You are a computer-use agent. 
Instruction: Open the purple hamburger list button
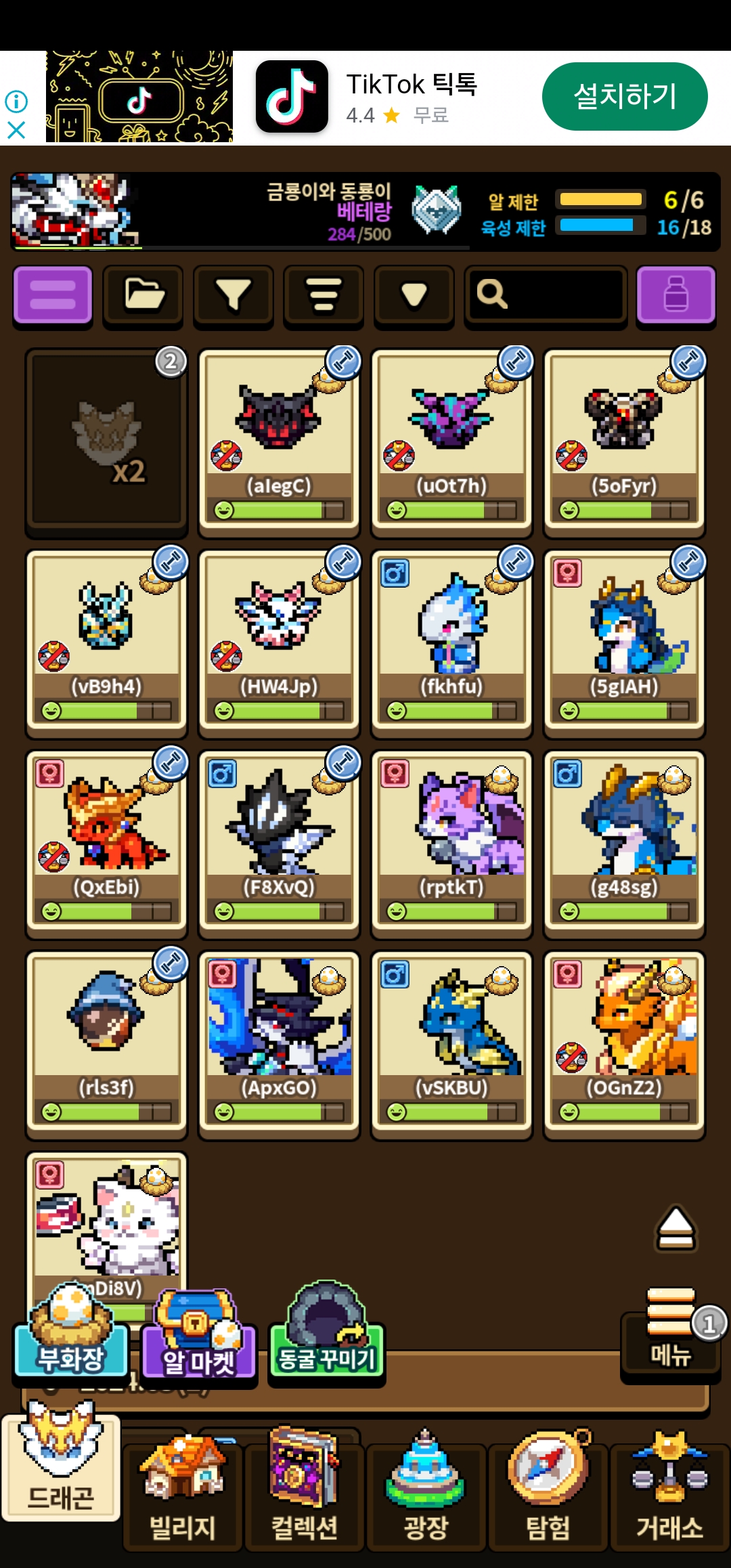pos(53,295)
